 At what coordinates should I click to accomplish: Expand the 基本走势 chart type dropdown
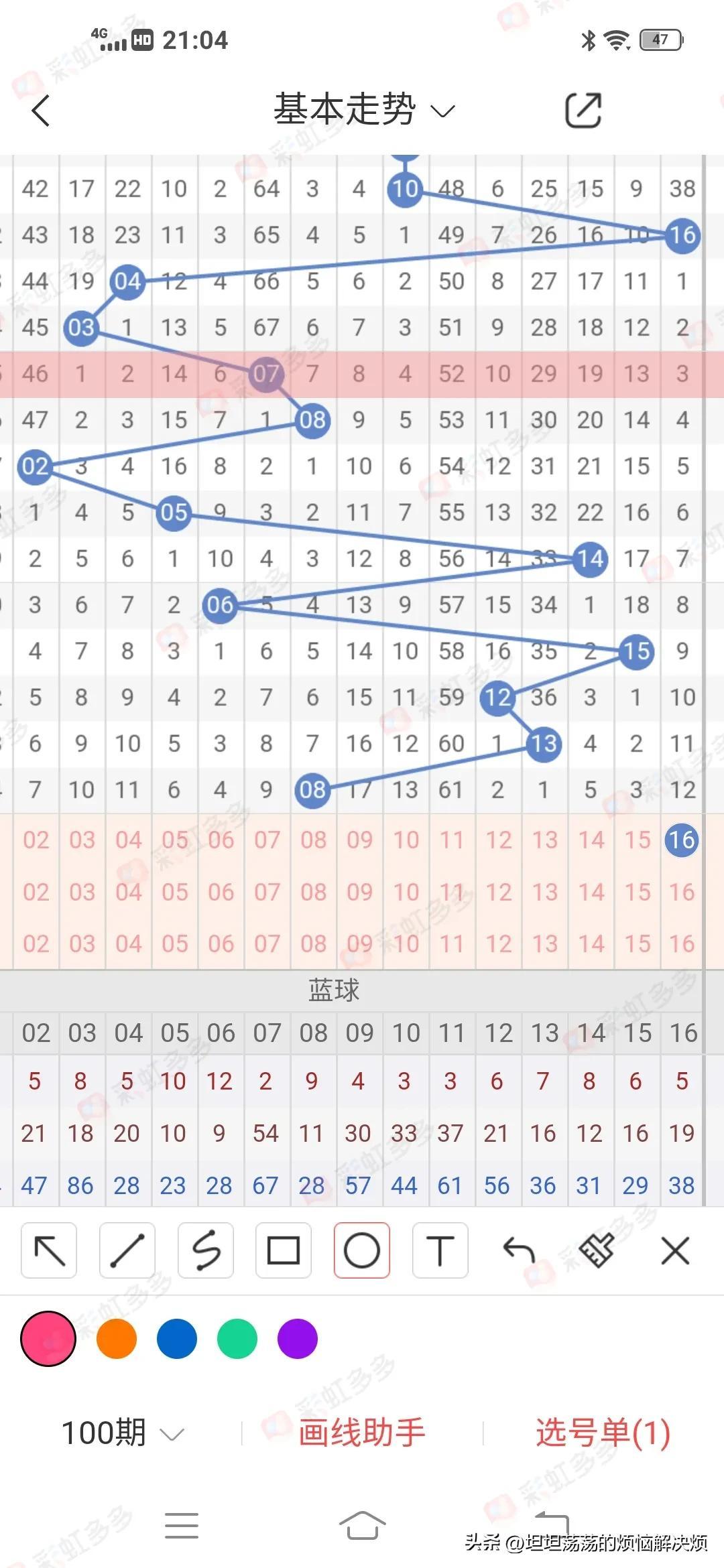364,109
